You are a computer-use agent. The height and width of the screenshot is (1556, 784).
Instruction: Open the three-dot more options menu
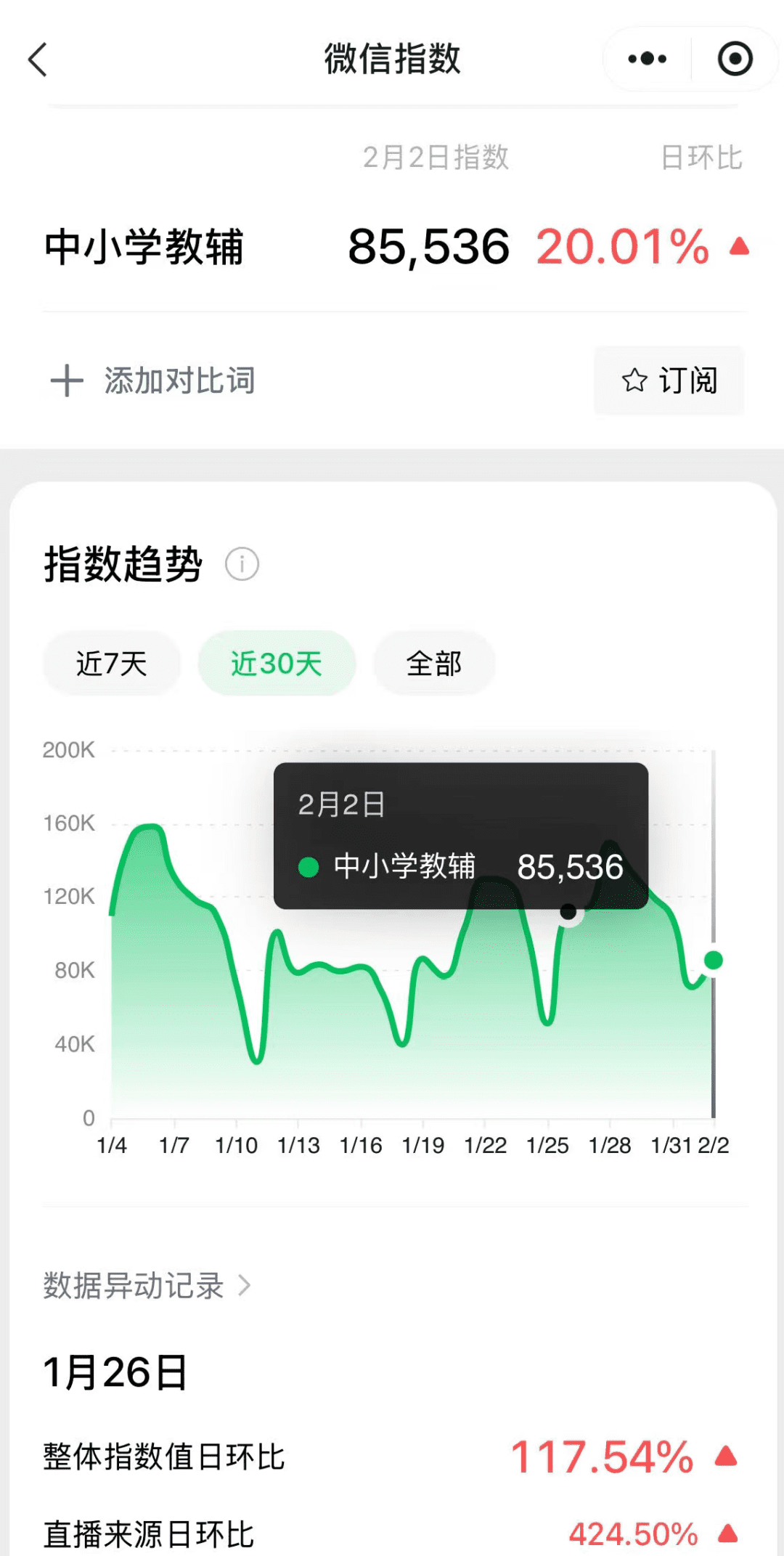tap(645, 60)
